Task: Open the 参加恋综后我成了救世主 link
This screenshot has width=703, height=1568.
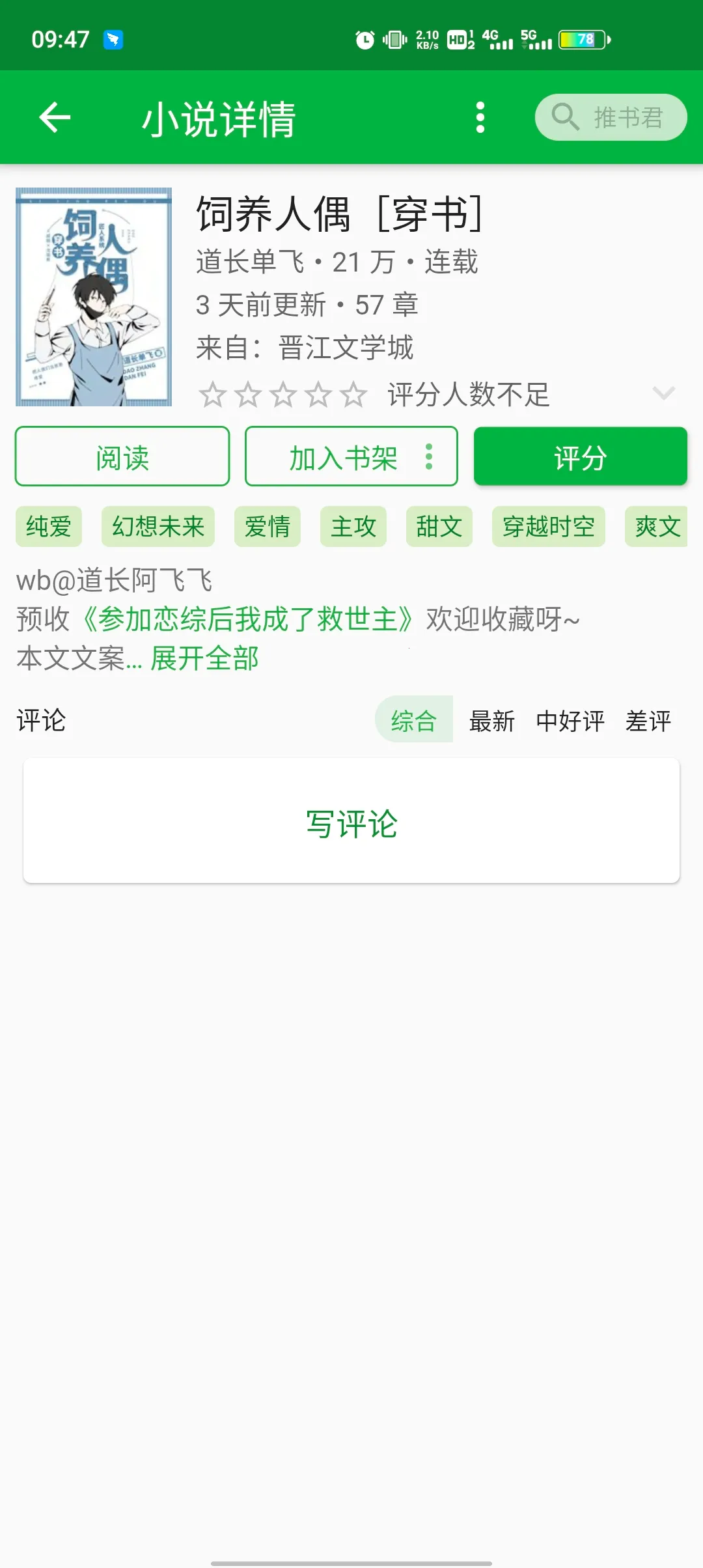Action: click(247, 619)
